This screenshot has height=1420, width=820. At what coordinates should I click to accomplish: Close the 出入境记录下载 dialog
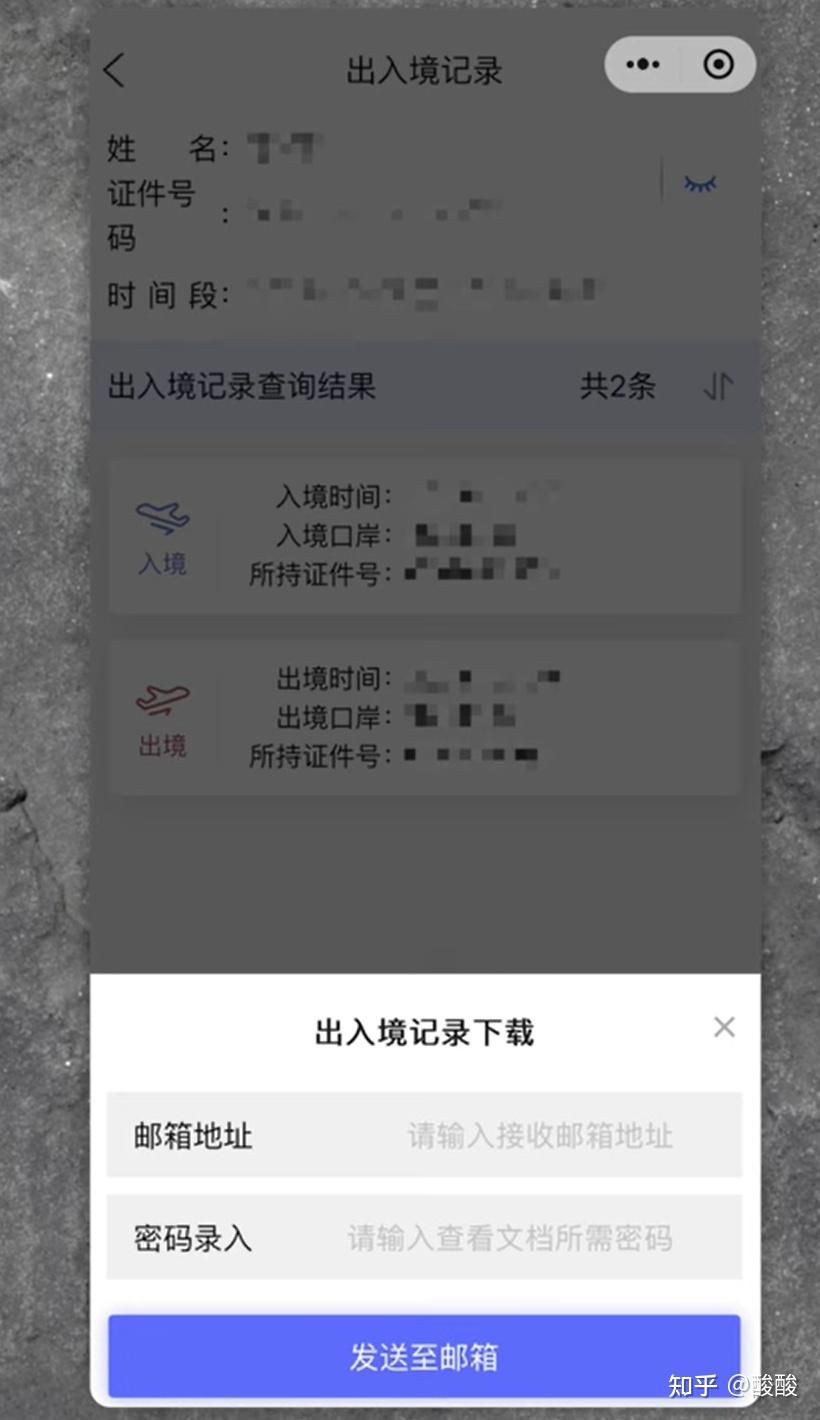point(724,1027)
